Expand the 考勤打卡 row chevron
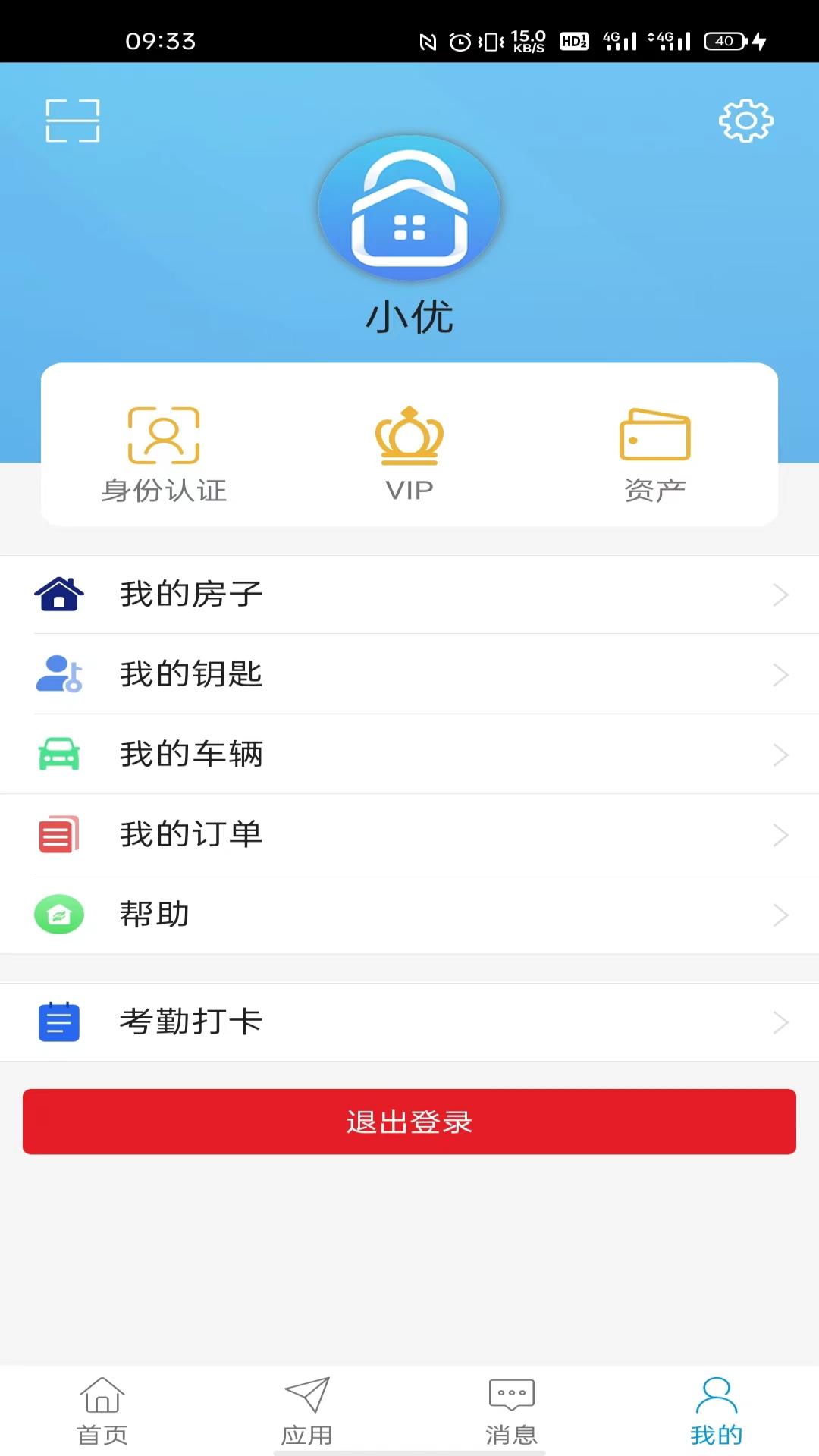This screenshot has height=1456, width=819. pos(782,1021)
